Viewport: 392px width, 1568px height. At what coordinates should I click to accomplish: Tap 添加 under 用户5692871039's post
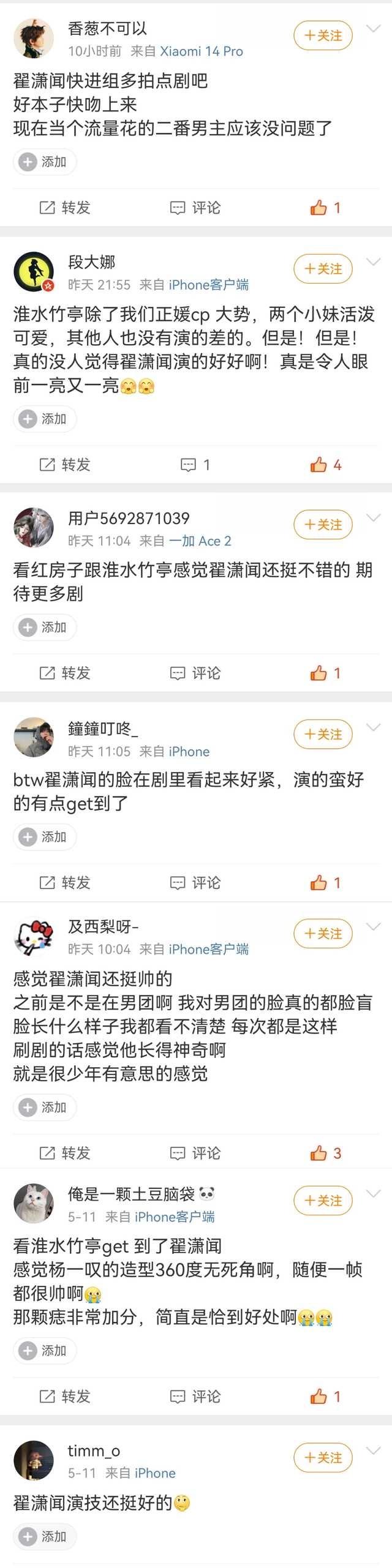[x=44, y=627]
